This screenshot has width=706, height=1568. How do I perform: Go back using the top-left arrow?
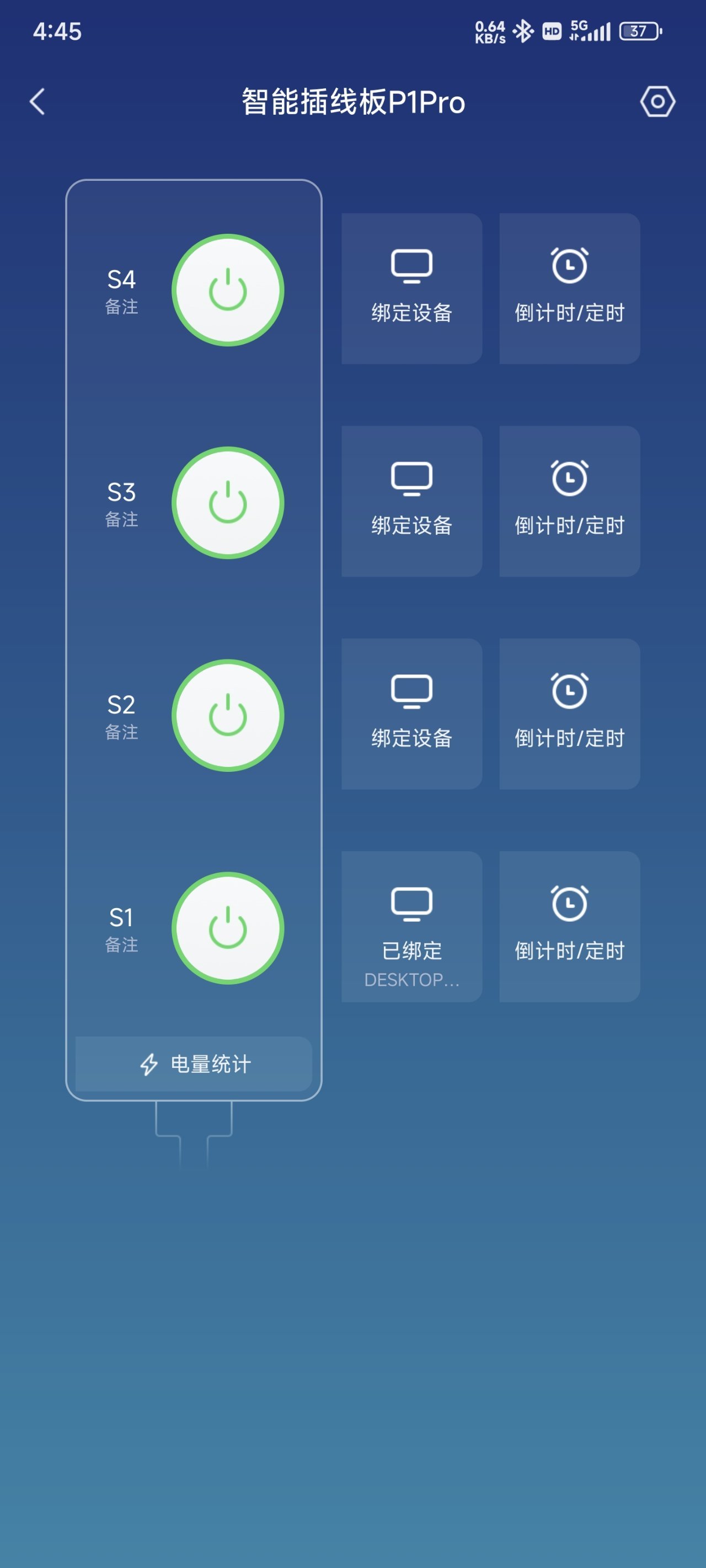pos(38,101)
